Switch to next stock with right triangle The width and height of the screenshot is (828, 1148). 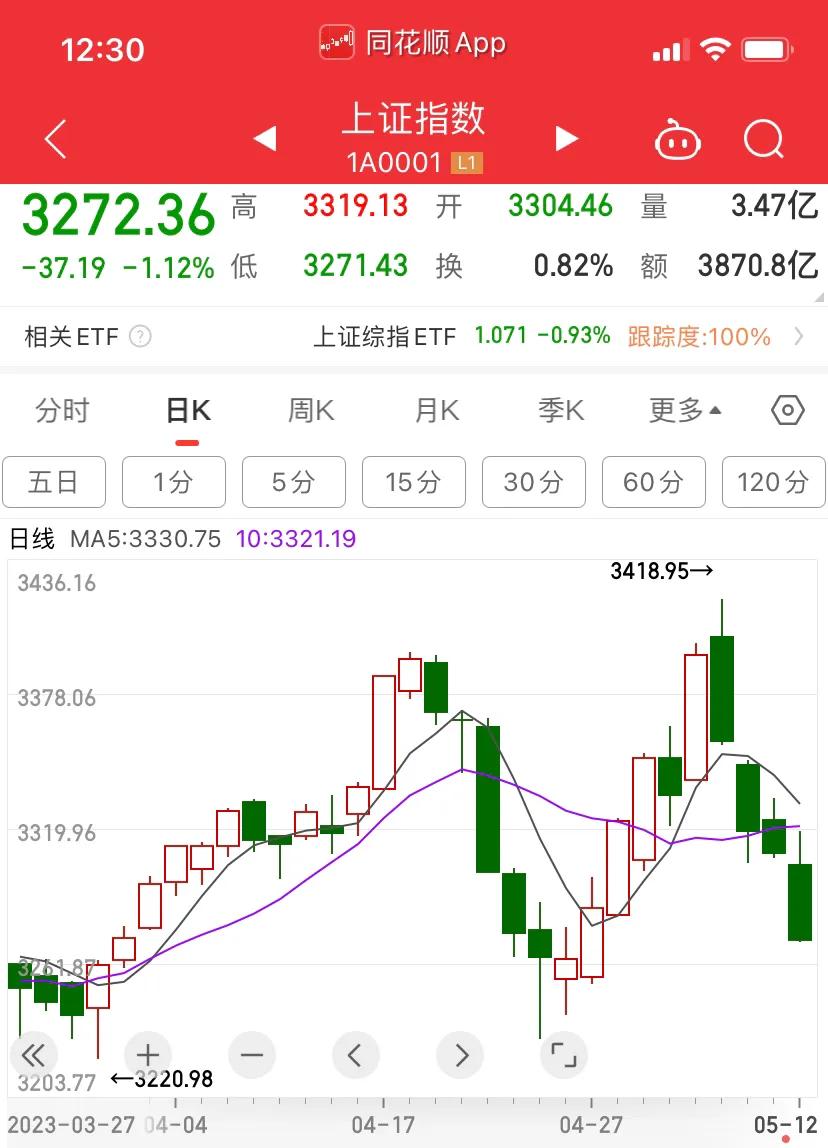566,139
